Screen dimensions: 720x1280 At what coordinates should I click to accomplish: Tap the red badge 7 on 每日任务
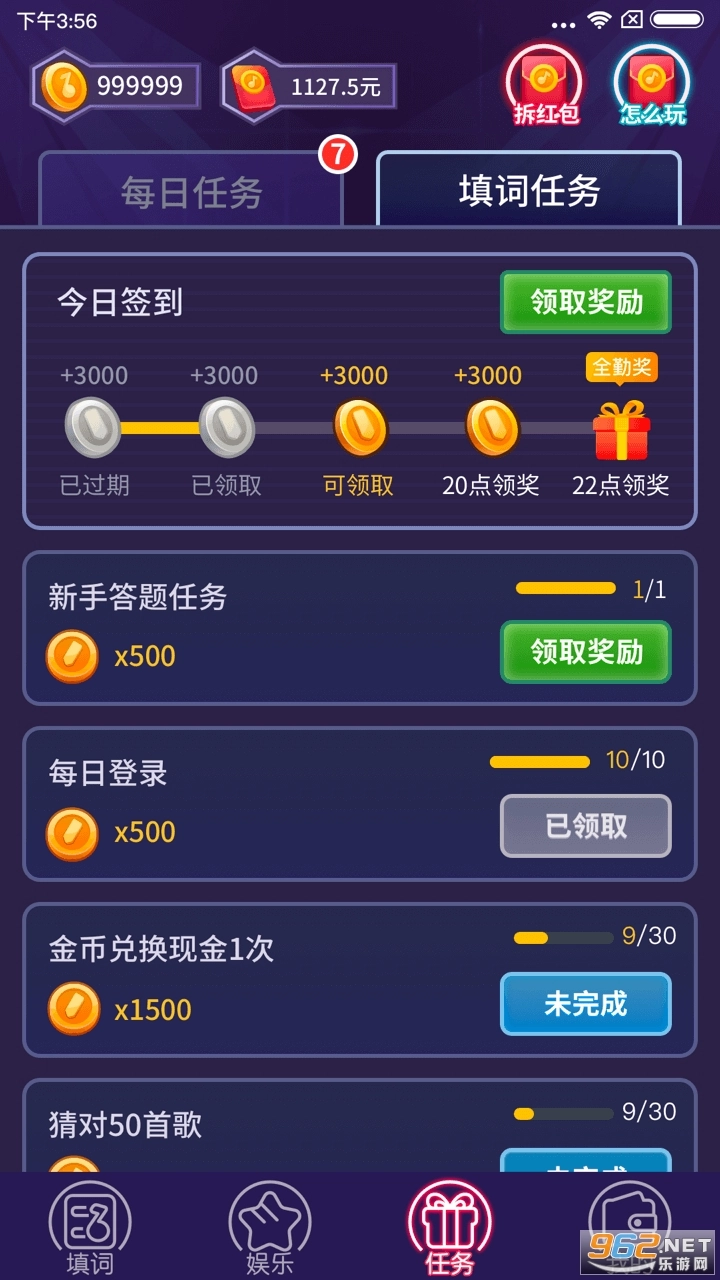coord(339,152)
